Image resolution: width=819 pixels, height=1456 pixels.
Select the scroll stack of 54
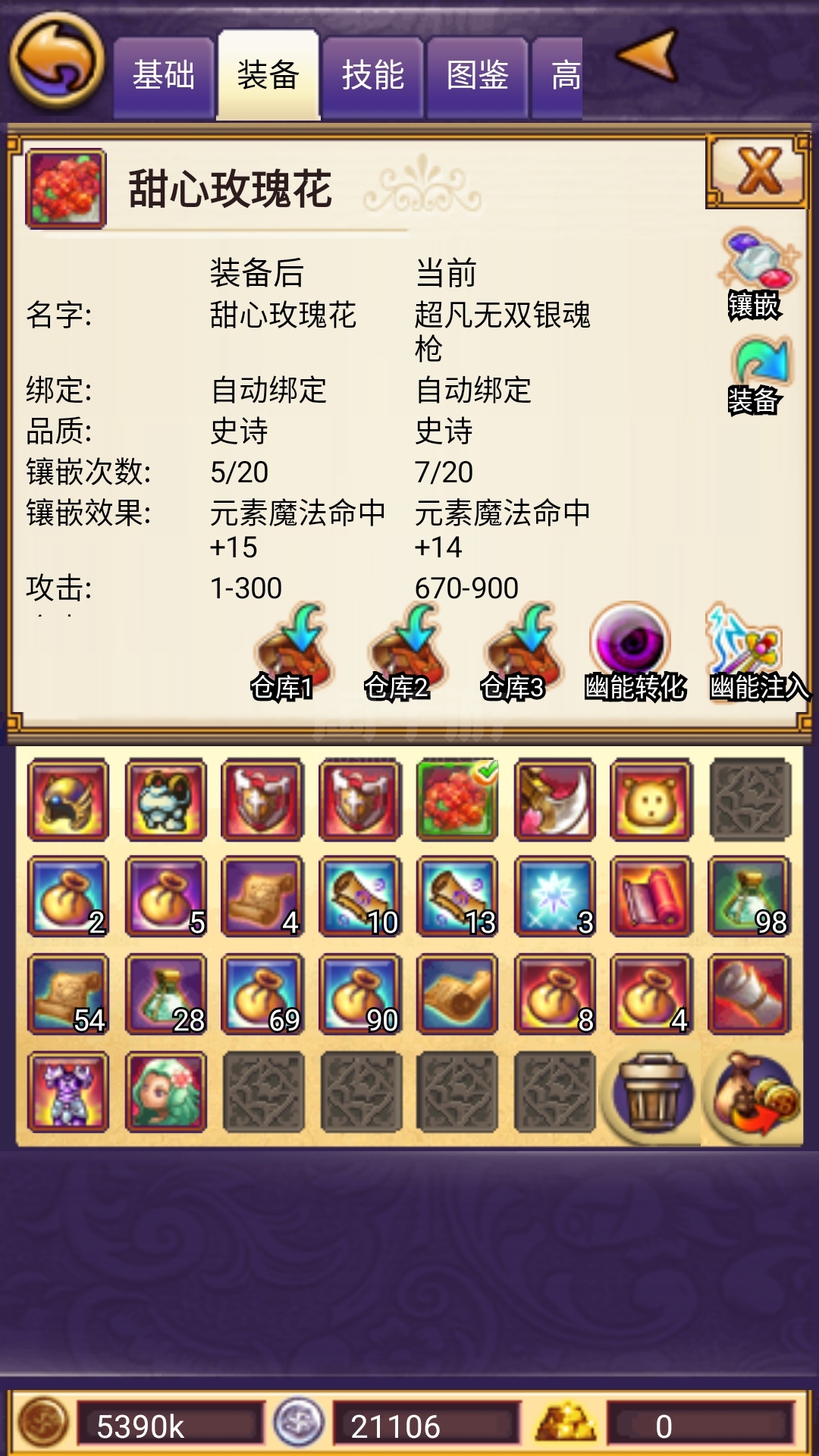(68, 995)
